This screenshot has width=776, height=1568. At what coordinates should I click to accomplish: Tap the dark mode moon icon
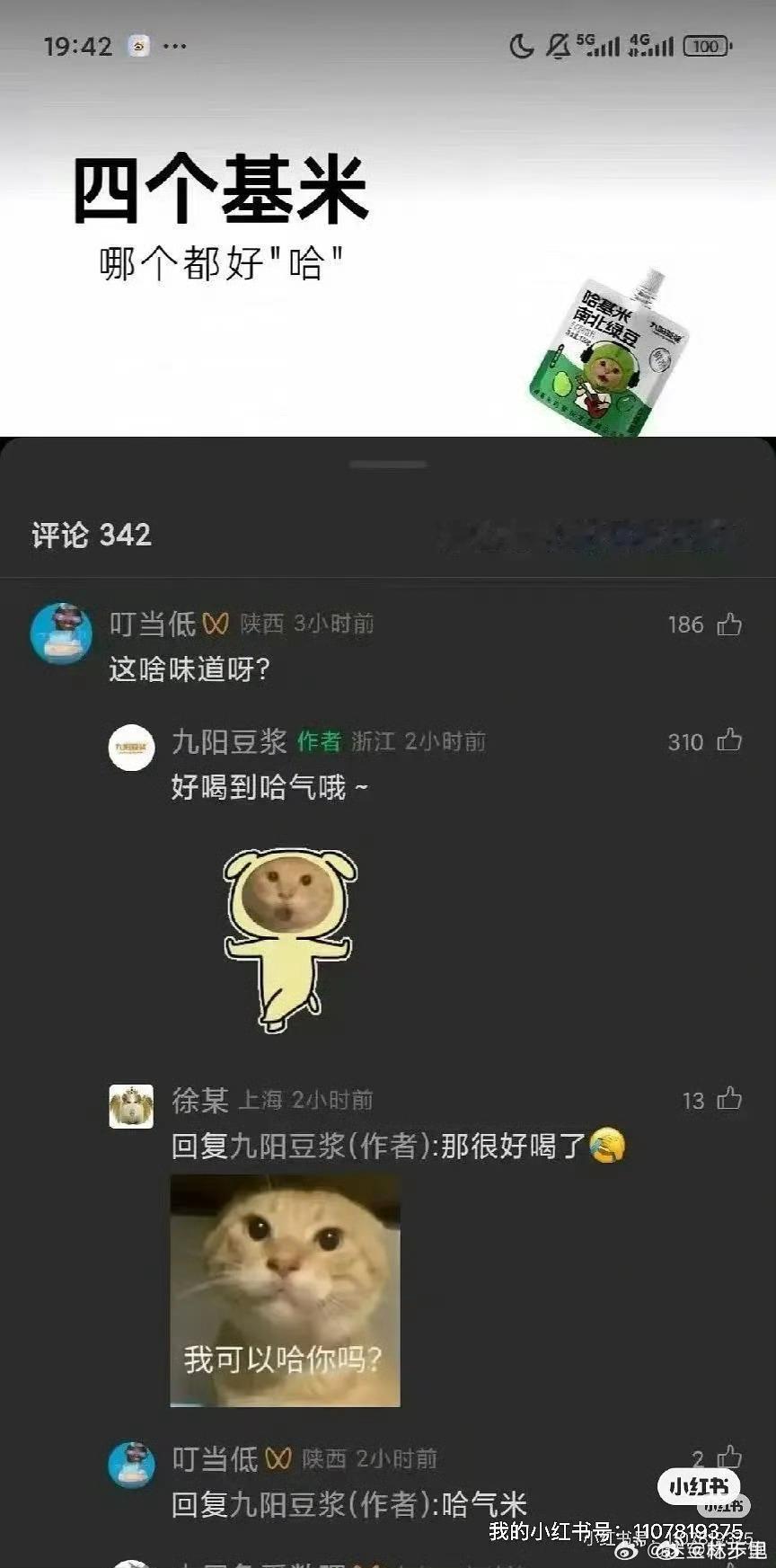point(522,45)
